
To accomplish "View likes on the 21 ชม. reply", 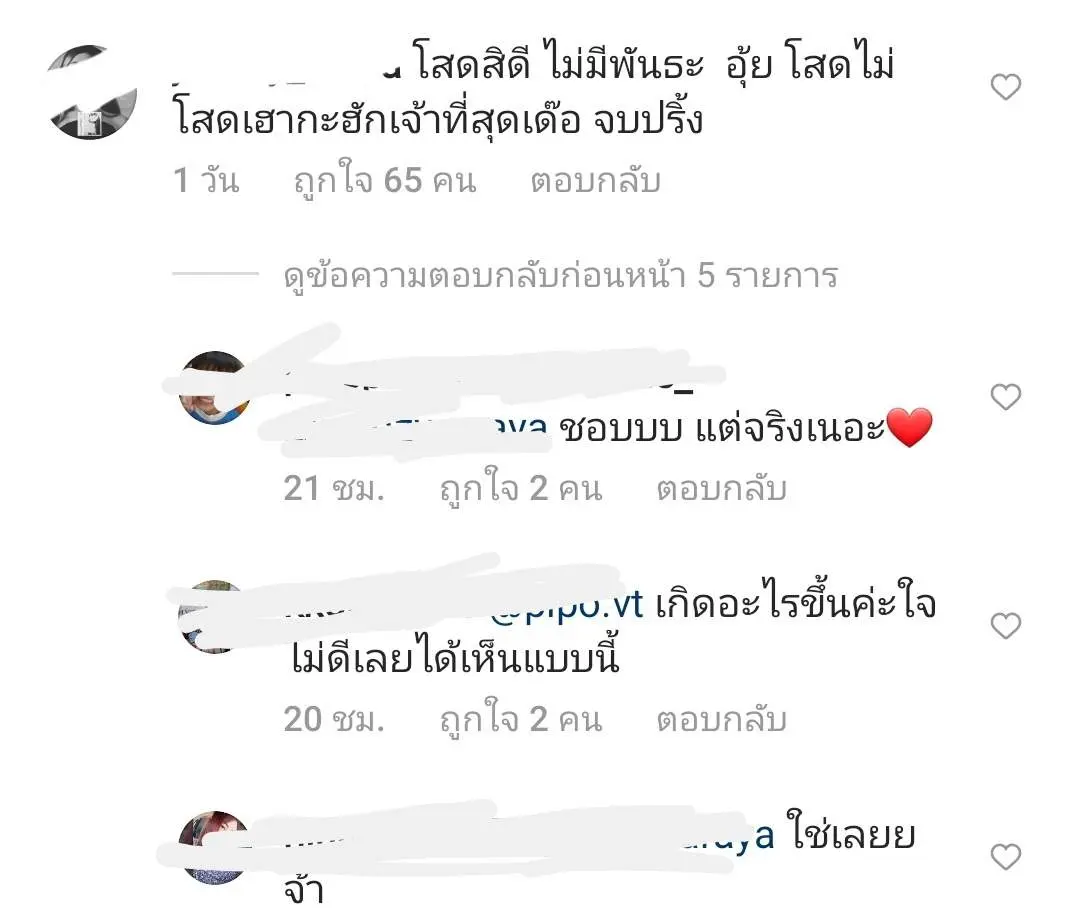I will click(x=520, y=488).
